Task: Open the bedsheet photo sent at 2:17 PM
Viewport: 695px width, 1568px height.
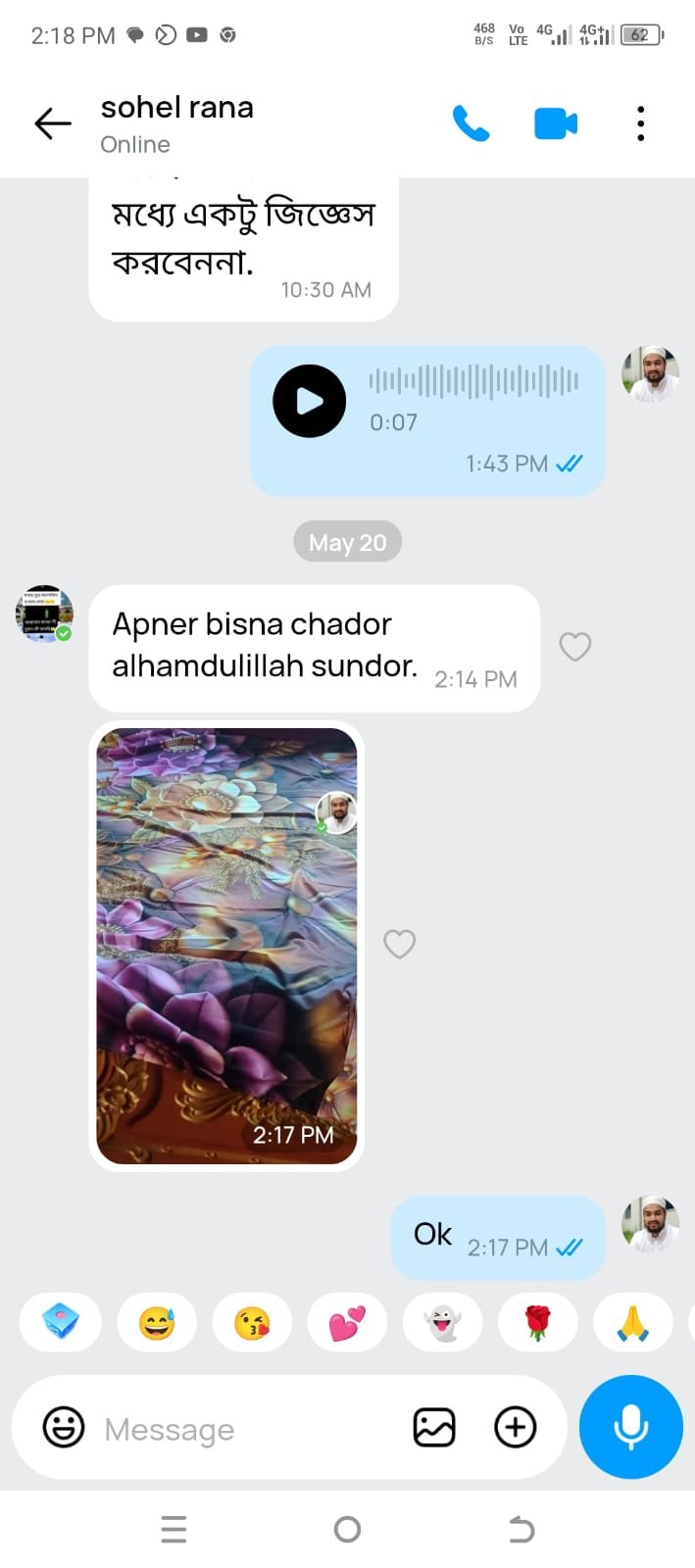Action: pos(226,946)
